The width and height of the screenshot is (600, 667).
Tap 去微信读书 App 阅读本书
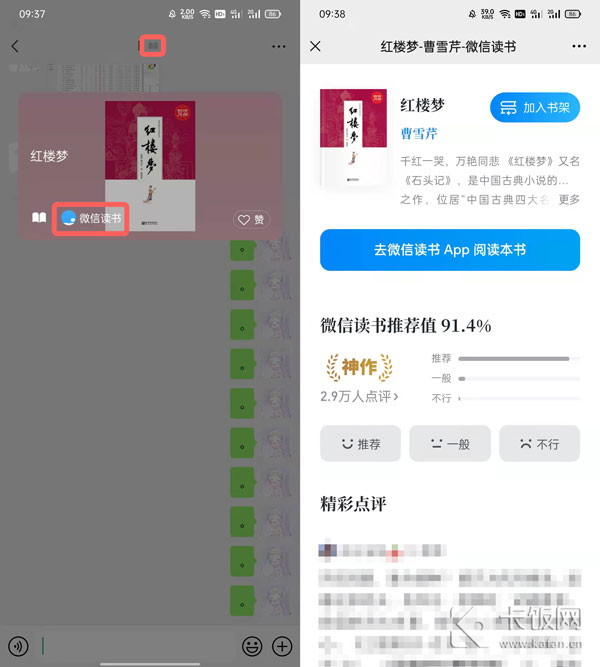(450, 250)
